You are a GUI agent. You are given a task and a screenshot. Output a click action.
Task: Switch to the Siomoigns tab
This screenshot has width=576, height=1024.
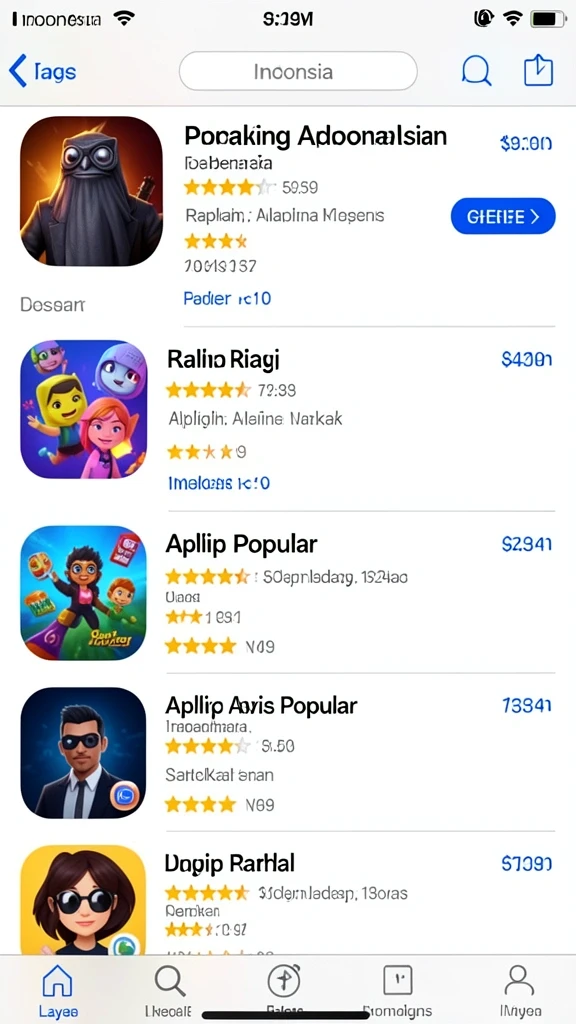point(398,991)
